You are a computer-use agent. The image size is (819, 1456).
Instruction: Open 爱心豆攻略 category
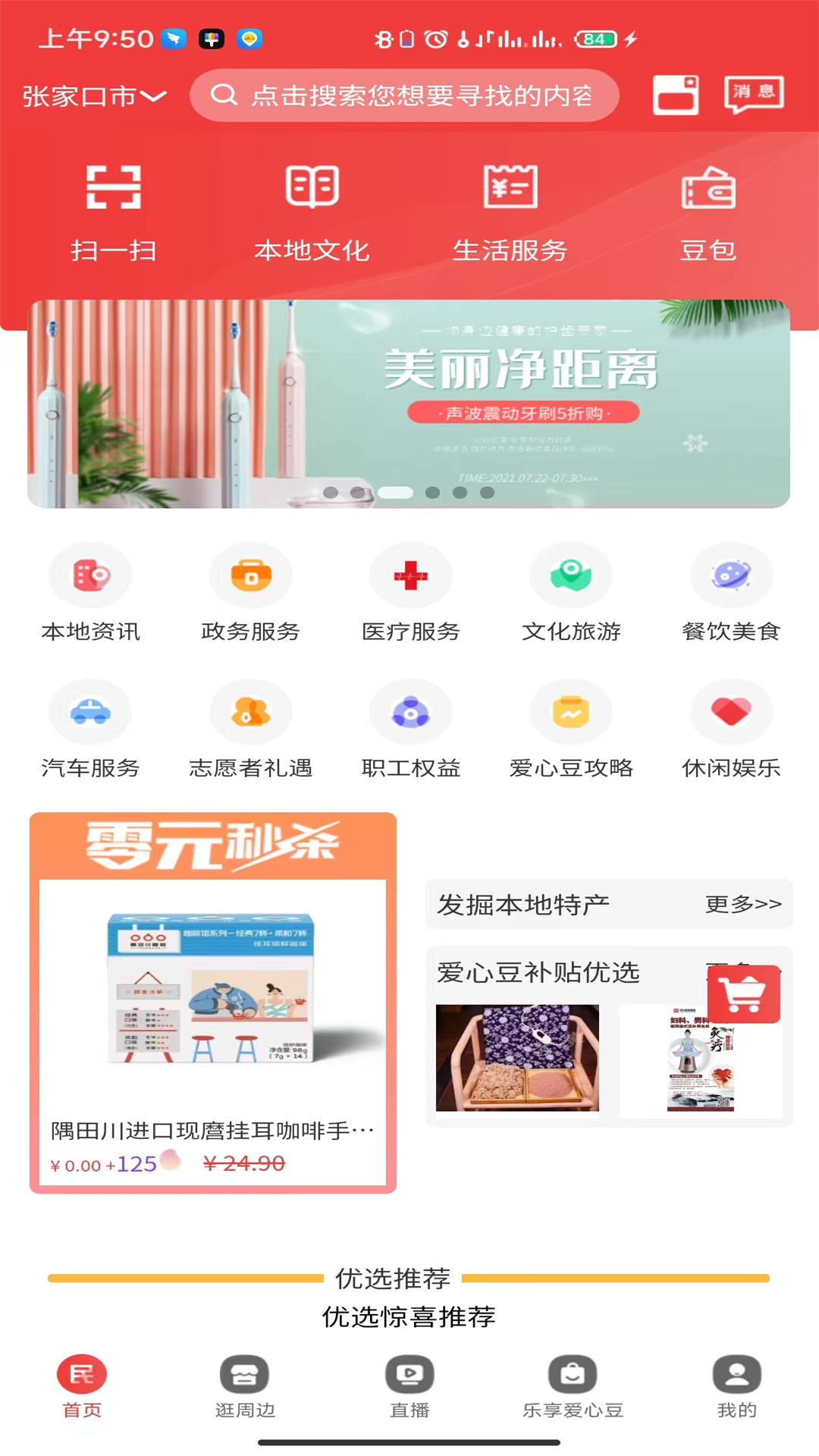click(x=571, y=730)
